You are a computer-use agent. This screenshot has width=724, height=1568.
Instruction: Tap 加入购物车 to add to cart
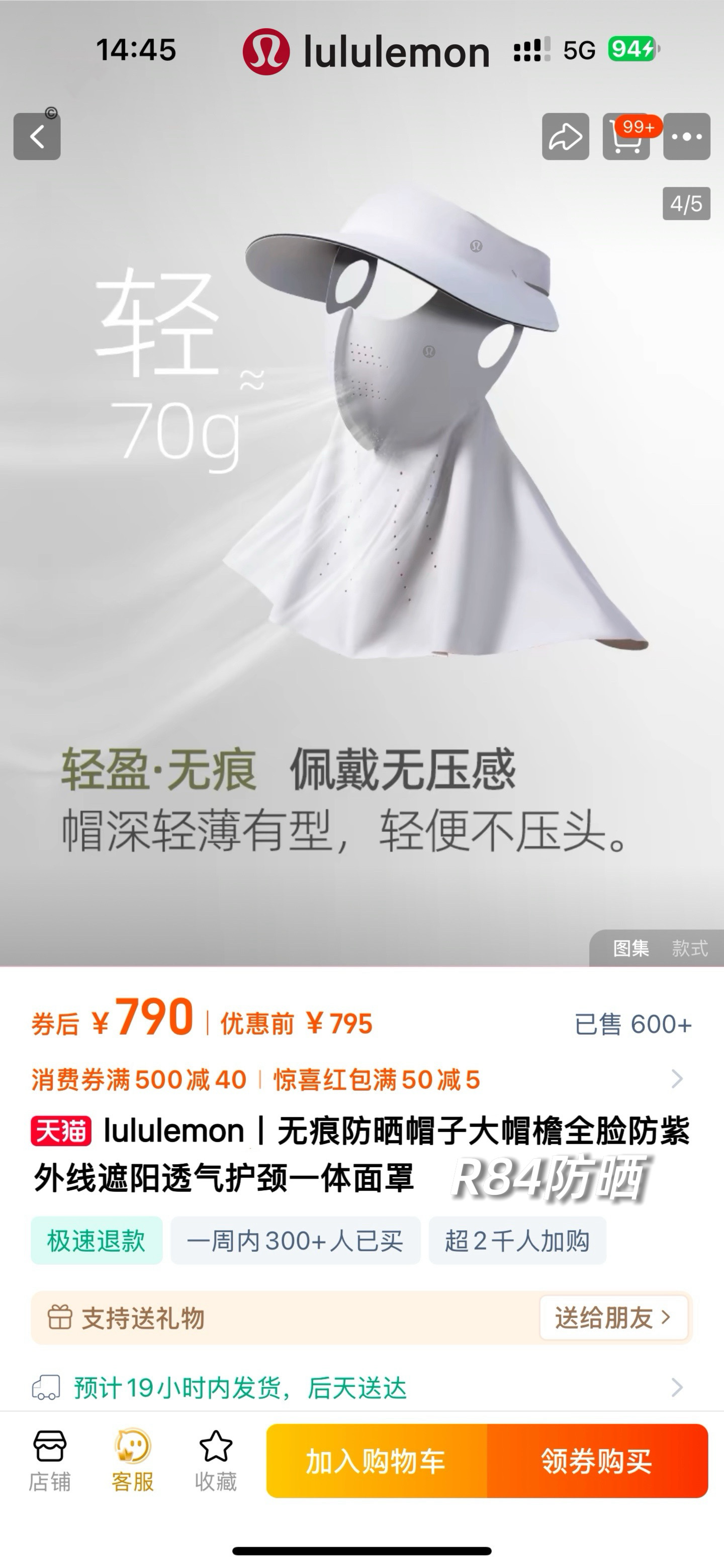tap(376, 1461)
